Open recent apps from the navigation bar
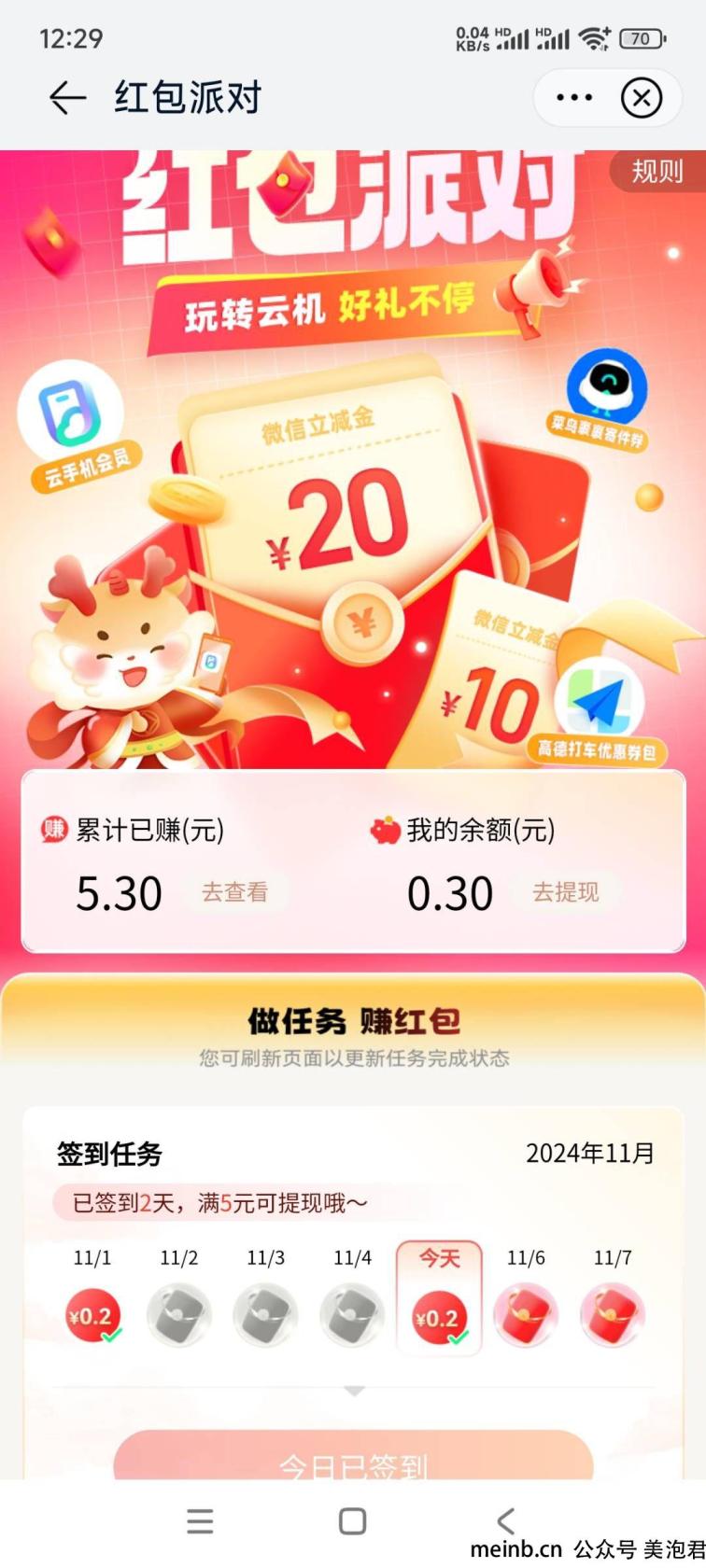706x1568 pixels. pos(200,1522)
